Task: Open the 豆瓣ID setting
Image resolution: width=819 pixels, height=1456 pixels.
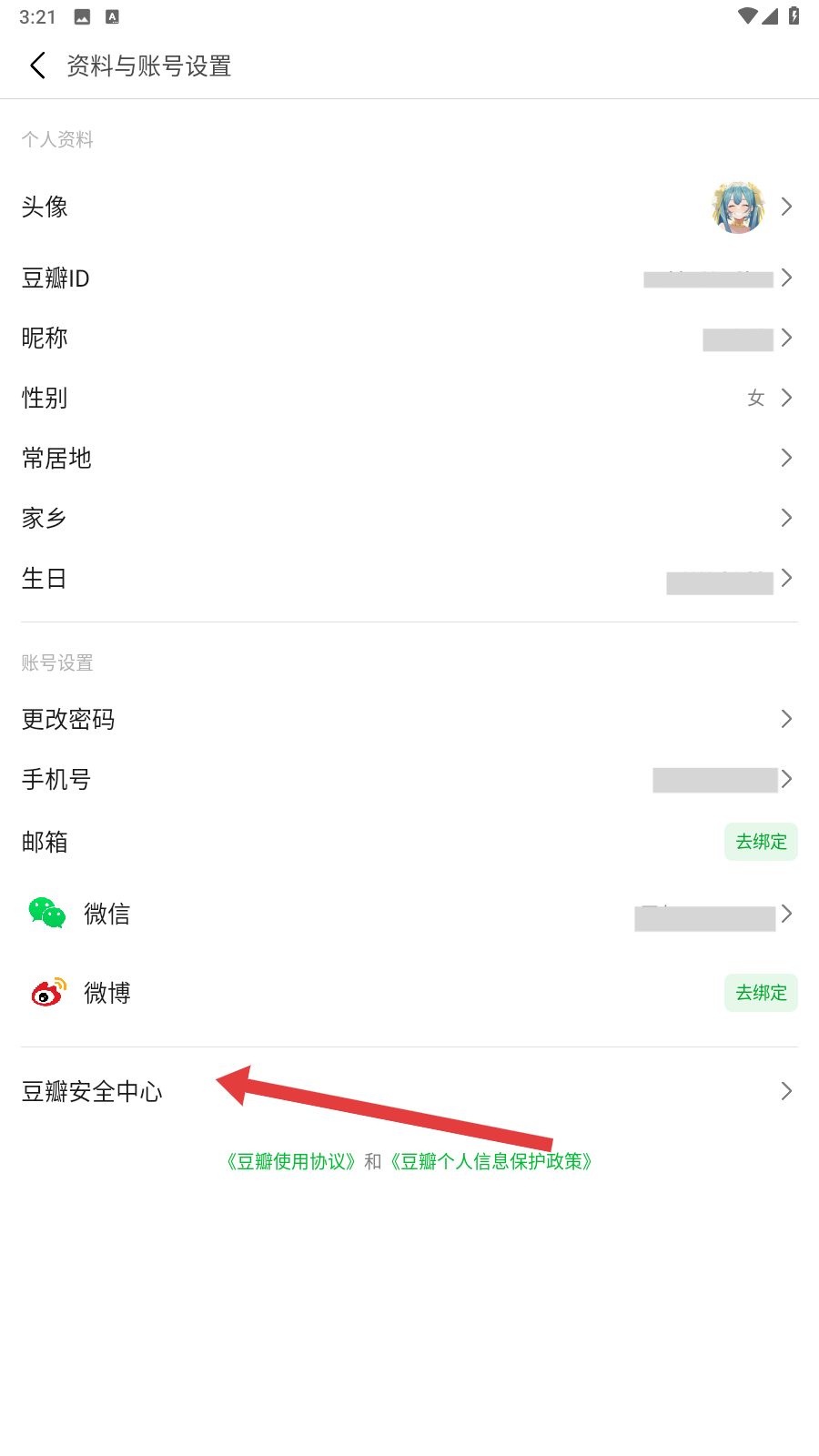Action: coord(409,278)
